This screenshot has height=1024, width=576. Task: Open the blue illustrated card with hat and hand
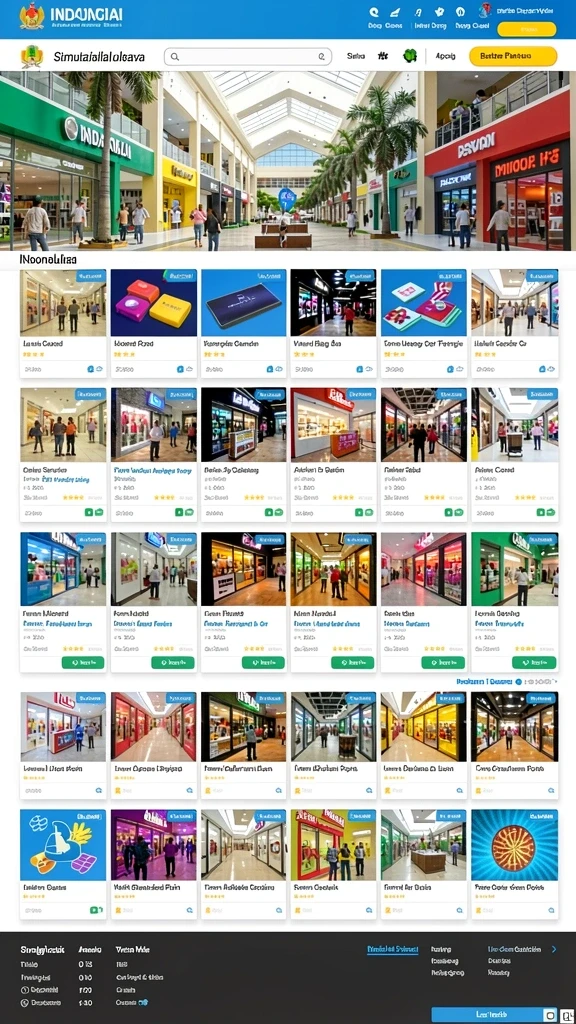[x=63, y=863]
